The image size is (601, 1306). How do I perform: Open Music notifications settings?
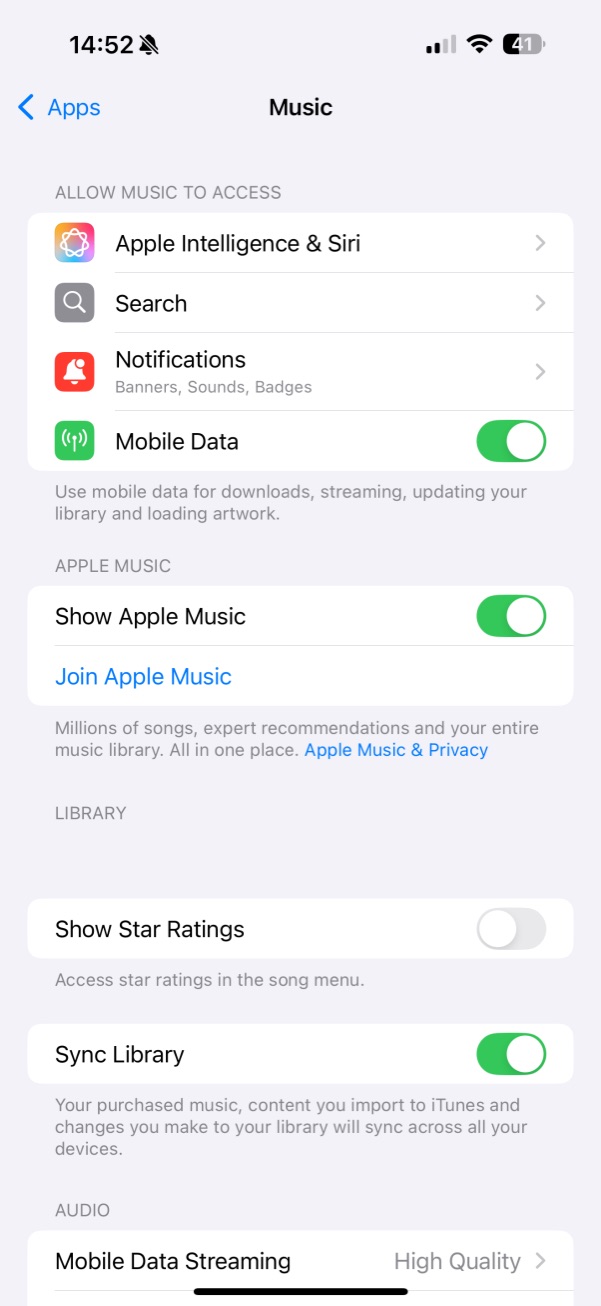[x=300, y=371]
